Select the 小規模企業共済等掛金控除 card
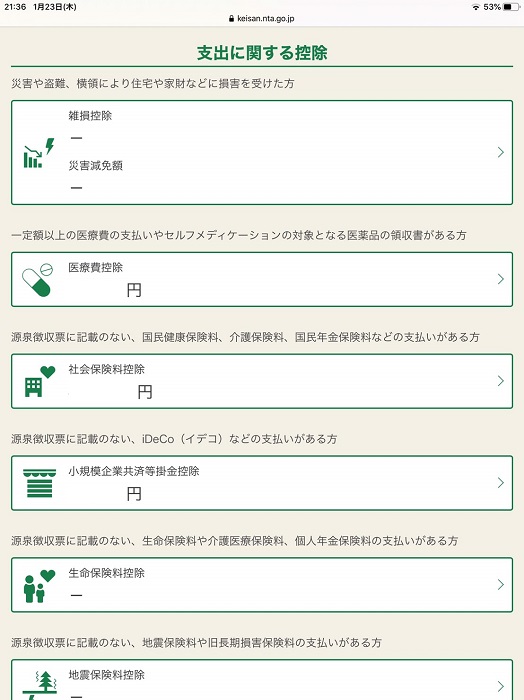This screenshot has height=700, width=524. click(262, 483)
